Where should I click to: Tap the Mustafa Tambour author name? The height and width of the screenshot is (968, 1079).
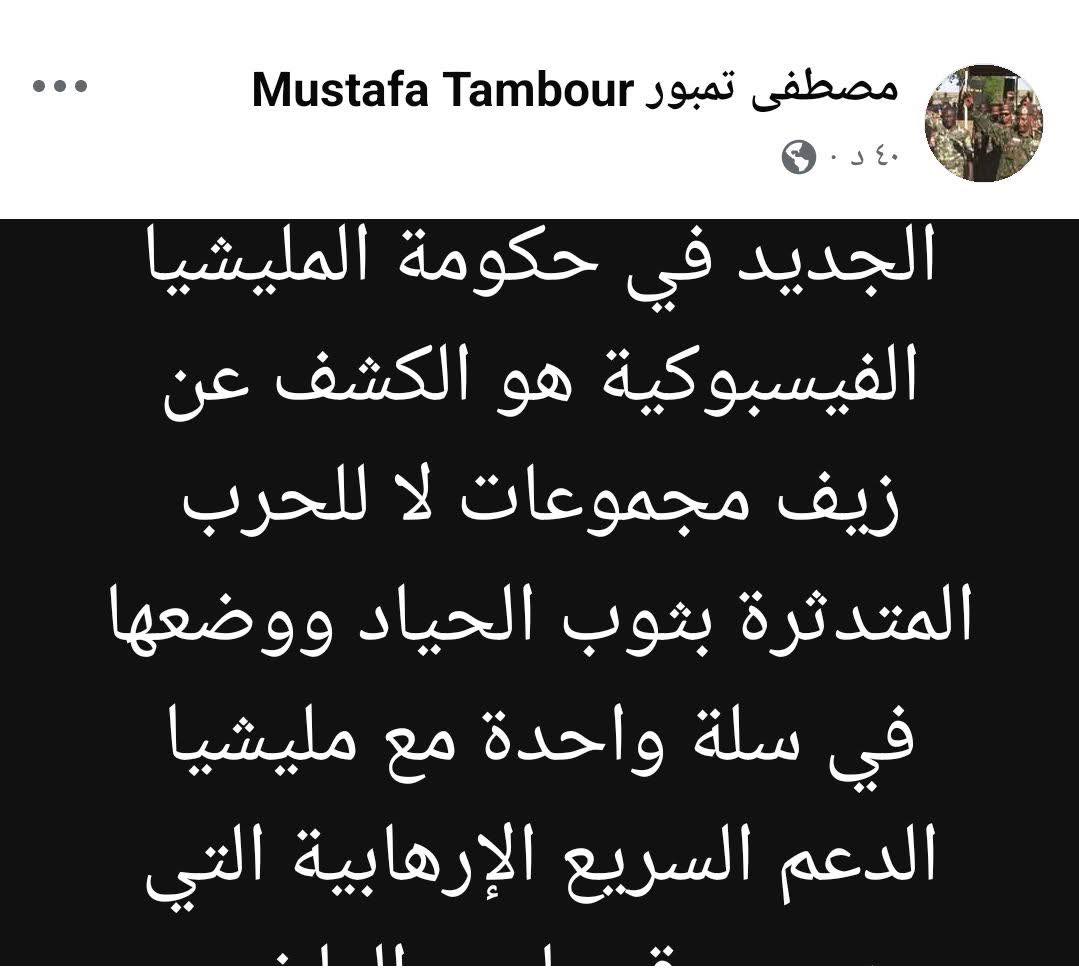coord(575,91)
